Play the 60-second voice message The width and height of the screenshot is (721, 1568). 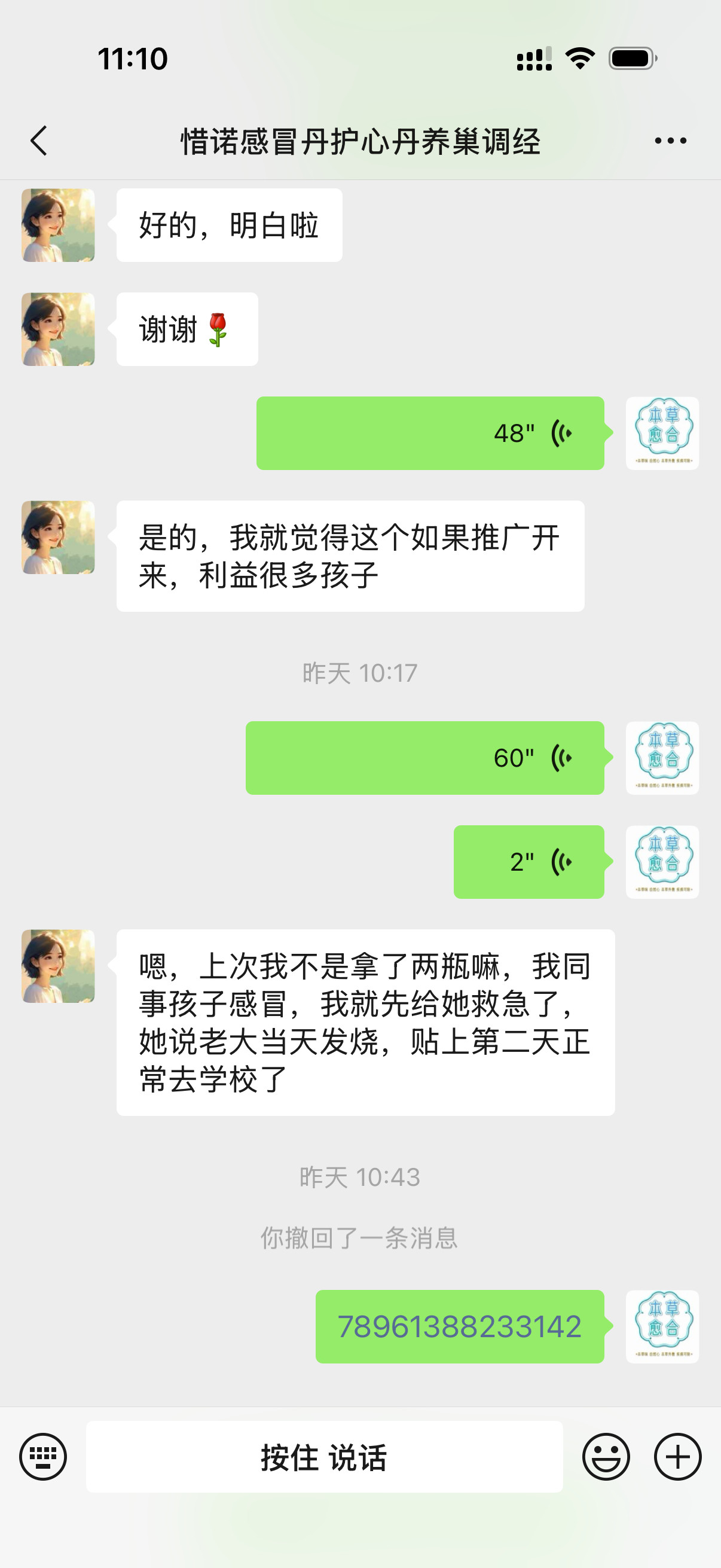tap(426, 758)
